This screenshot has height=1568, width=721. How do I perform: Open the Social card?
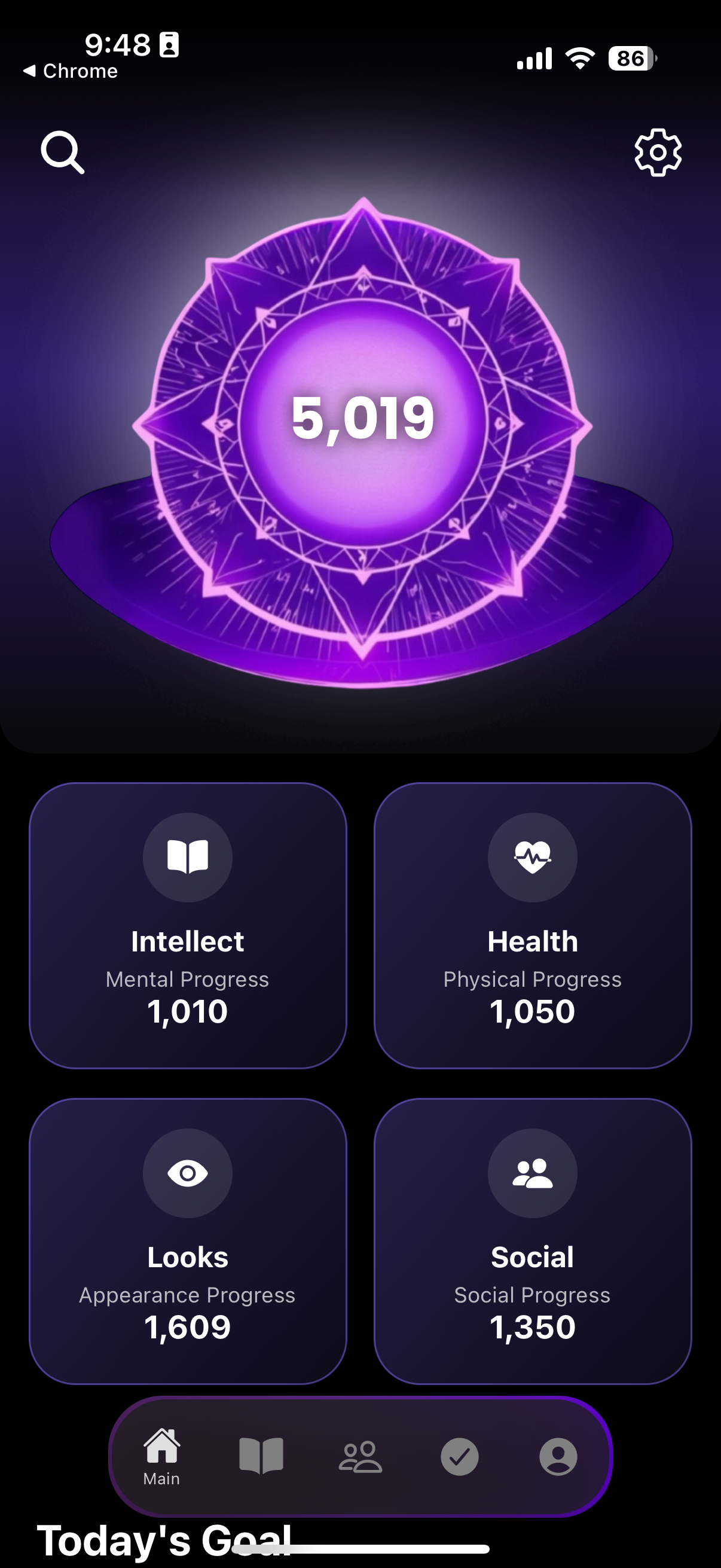pyautogui.click(x=533, y=1240)
